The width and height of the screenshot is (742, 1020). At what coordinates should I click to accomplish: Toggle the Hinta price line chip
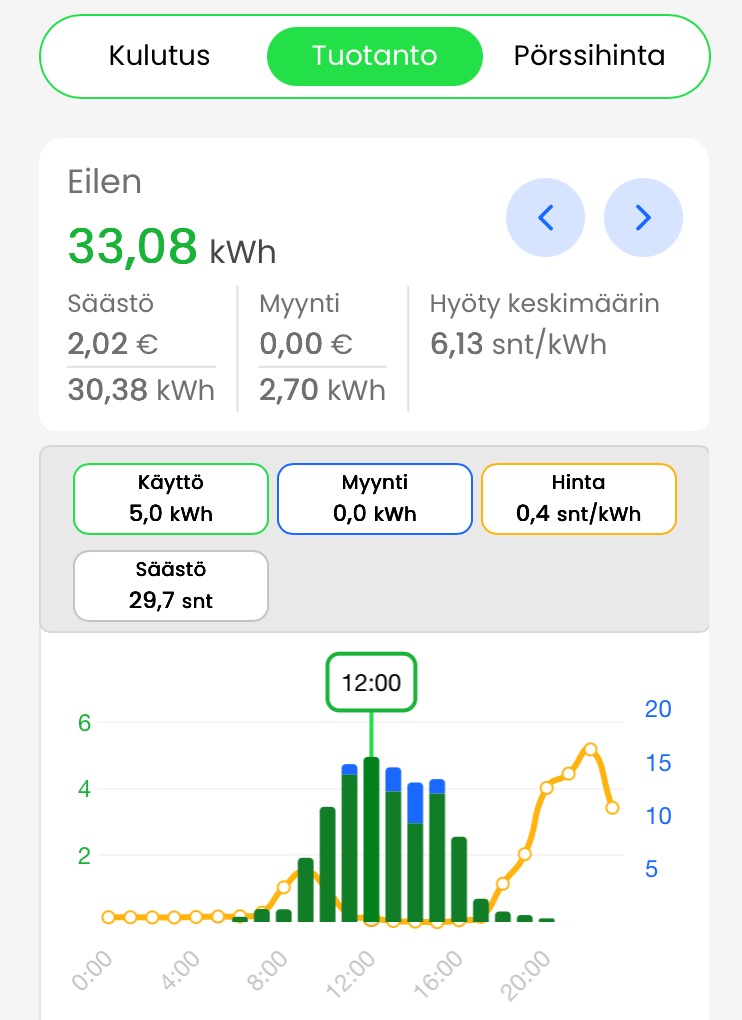coord(578,499)
